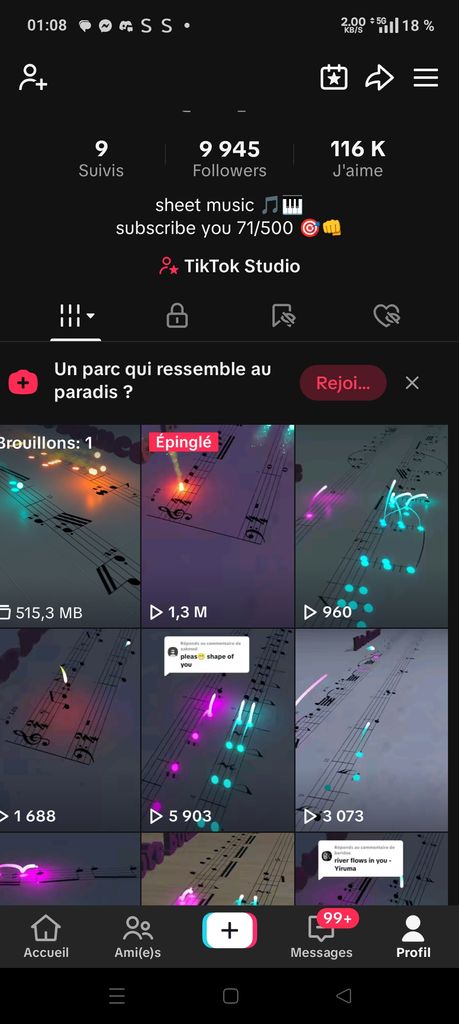Open the videos grid sort dropdown

(x=76, y=316)
